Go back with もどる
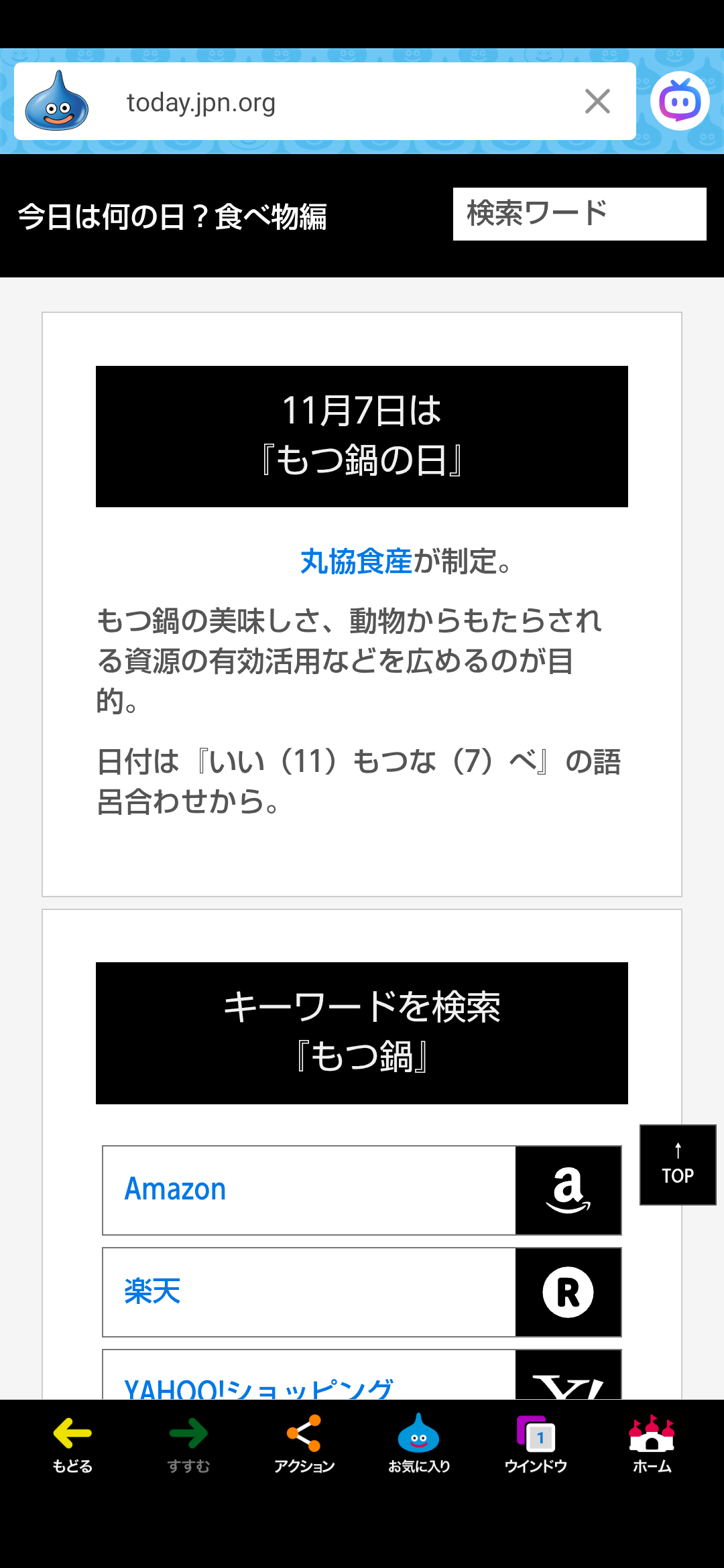 (72, 1444)
